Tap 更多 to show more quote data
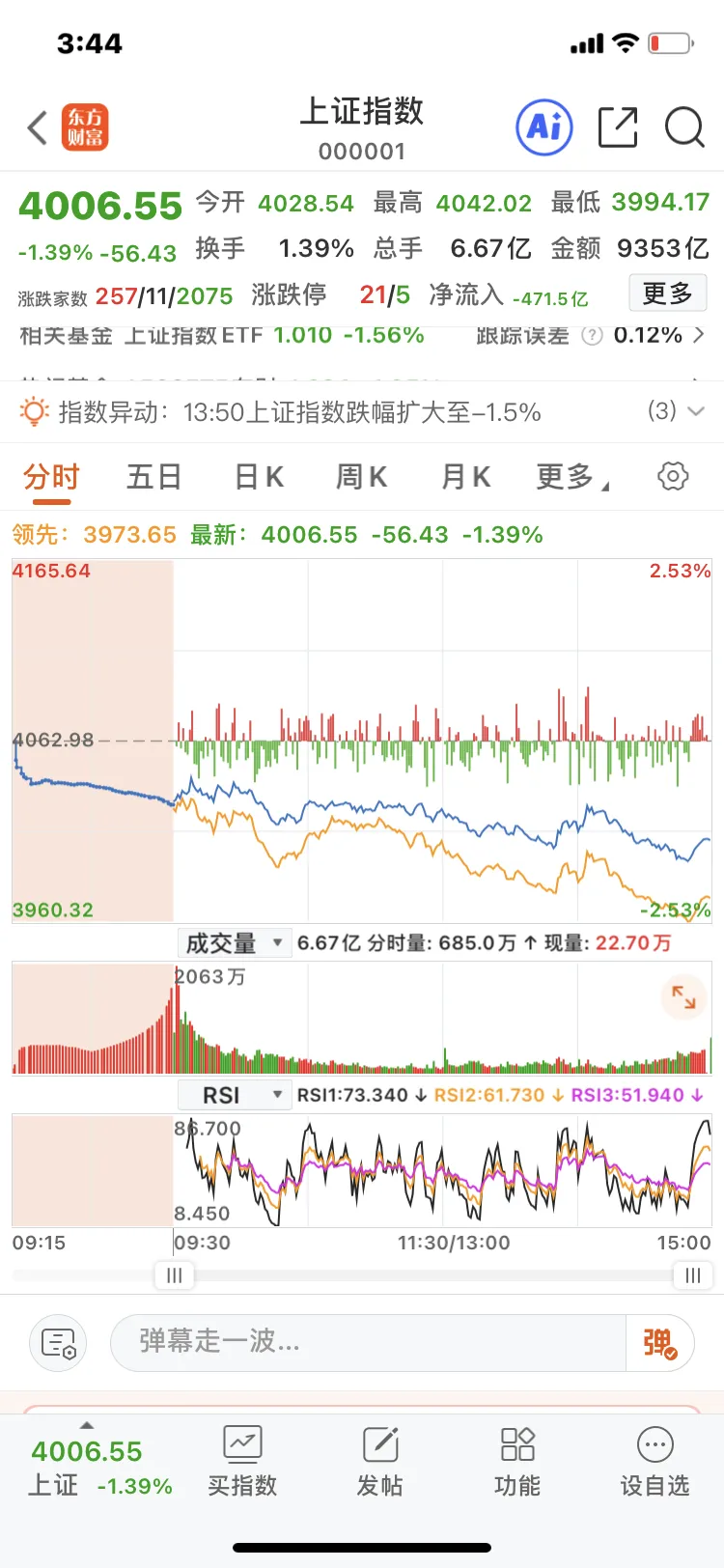Viewport: 724px width, 1568px height. pyautogui.click(x=667, y=294)
